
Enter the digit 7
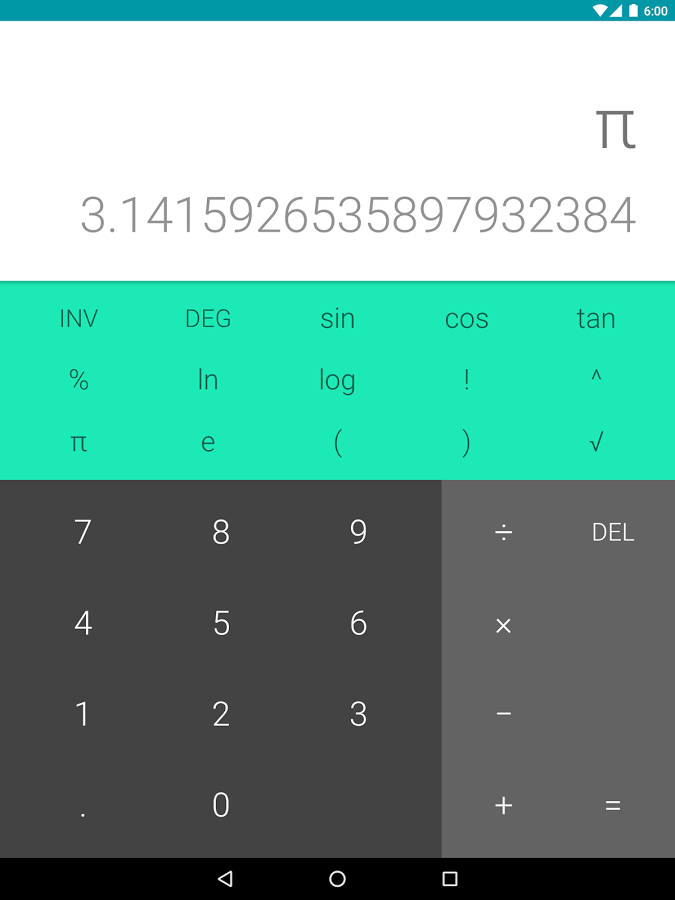83,531
